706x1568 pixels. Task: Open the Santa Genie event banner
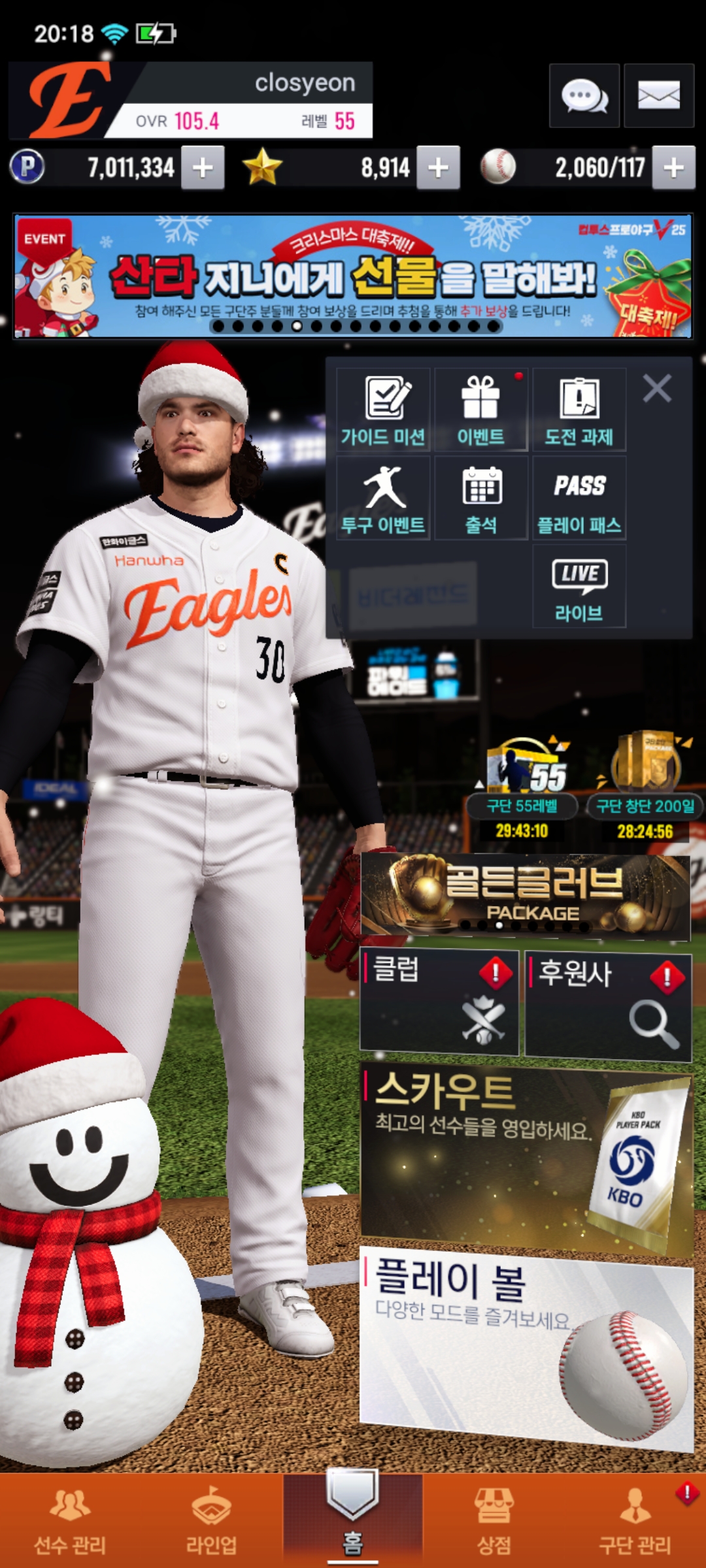353,276
